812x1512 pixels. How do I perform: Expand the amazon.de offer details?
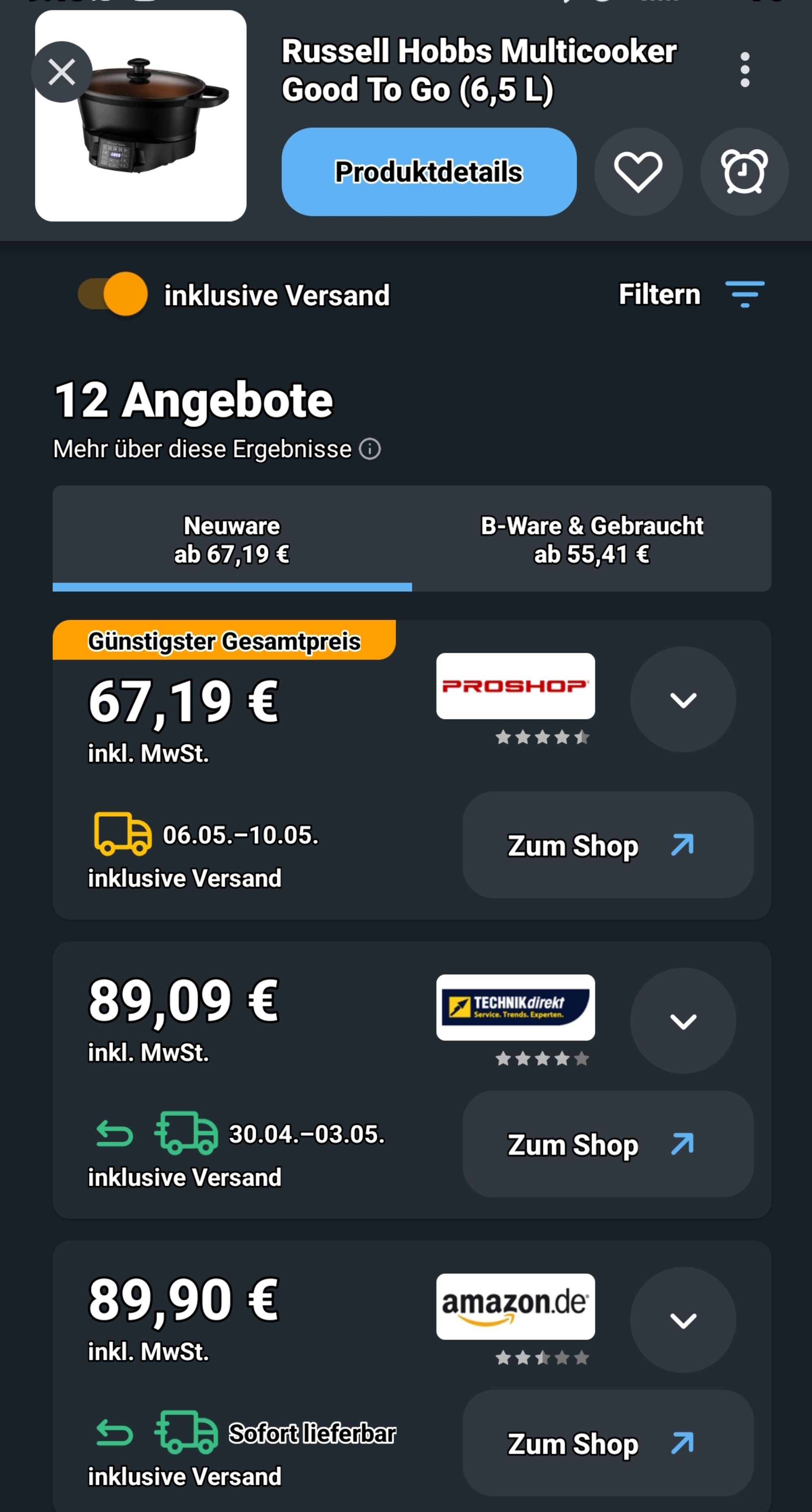[683, 1320]
